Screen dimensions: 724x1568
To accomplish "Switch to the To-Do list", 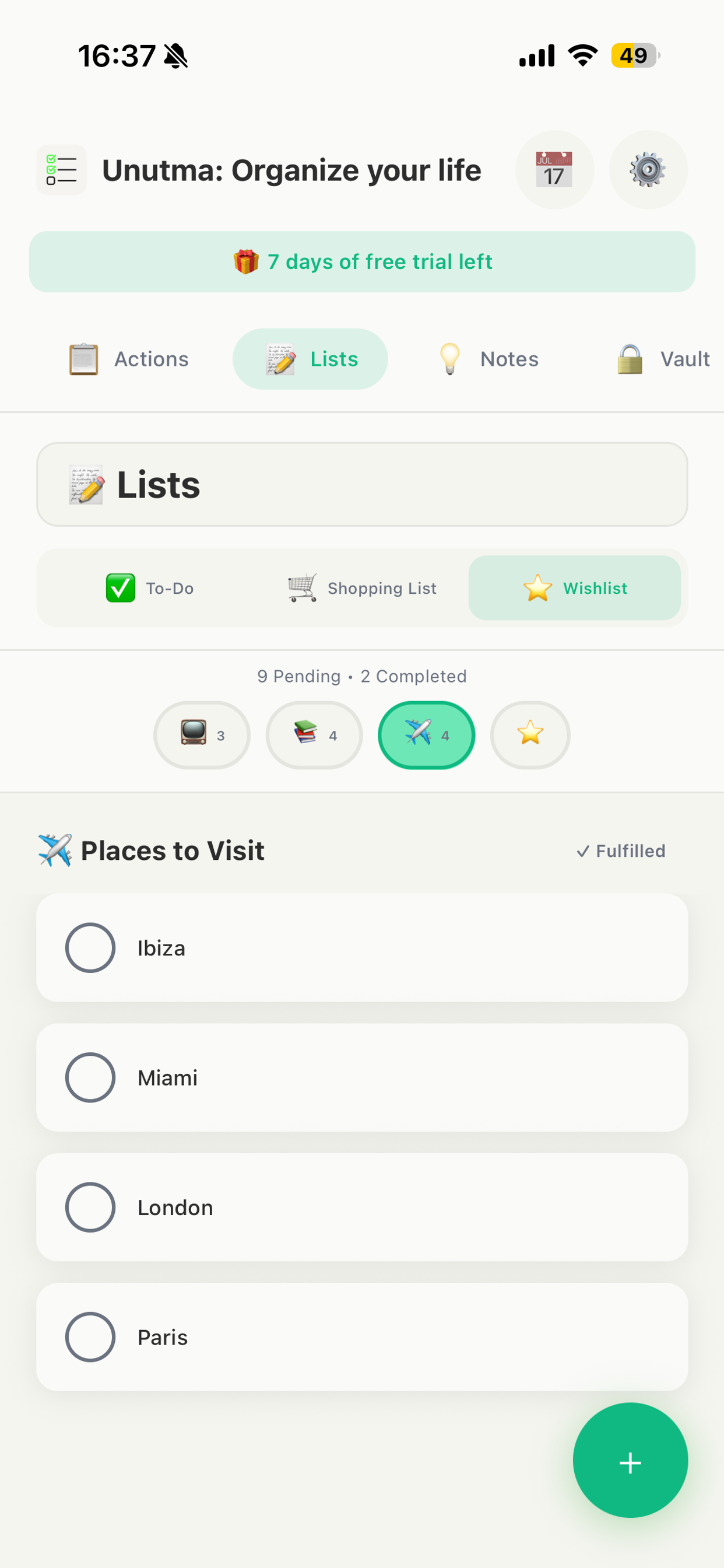I will pyautogui.click(x=150, y=588).
